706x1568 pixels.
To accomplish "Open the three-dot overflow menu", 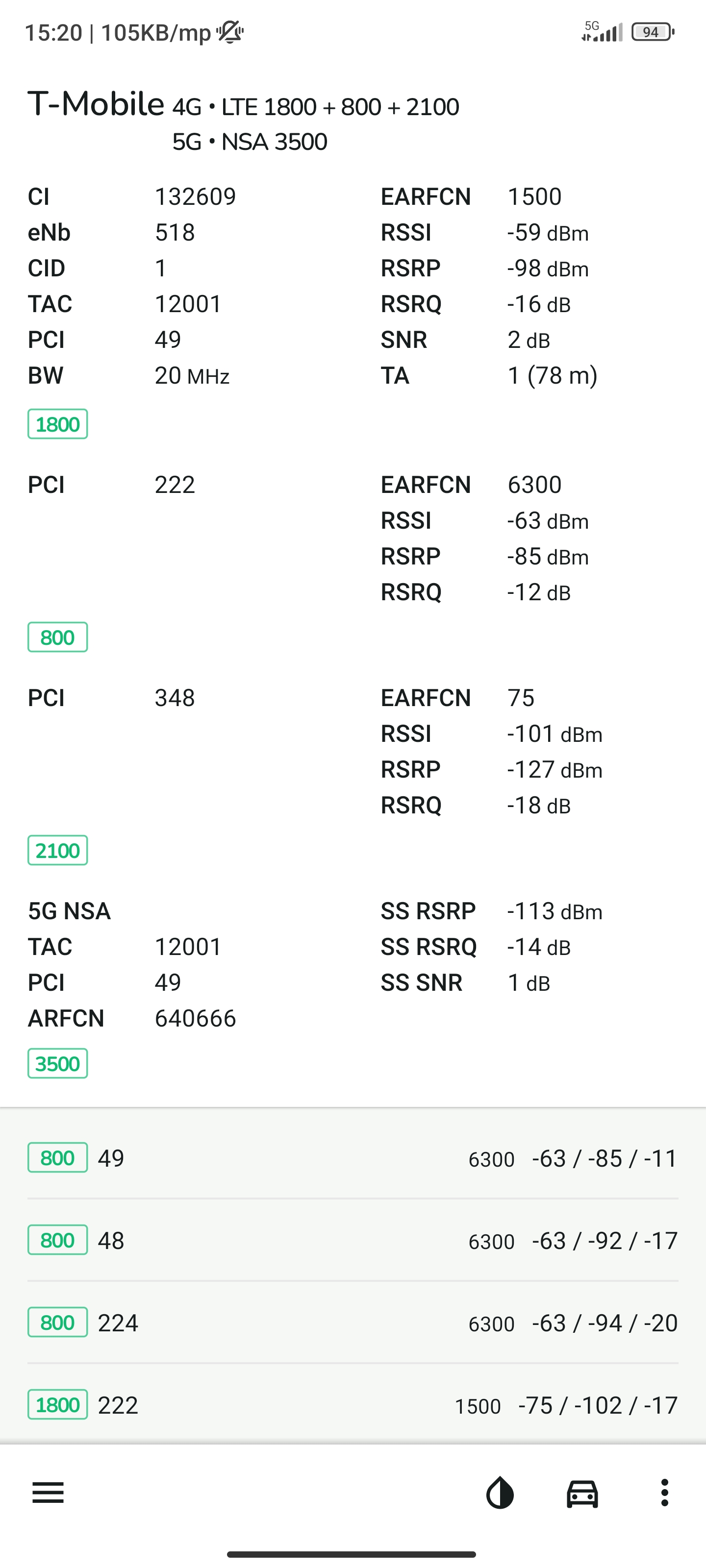I will coord(665,1493).
